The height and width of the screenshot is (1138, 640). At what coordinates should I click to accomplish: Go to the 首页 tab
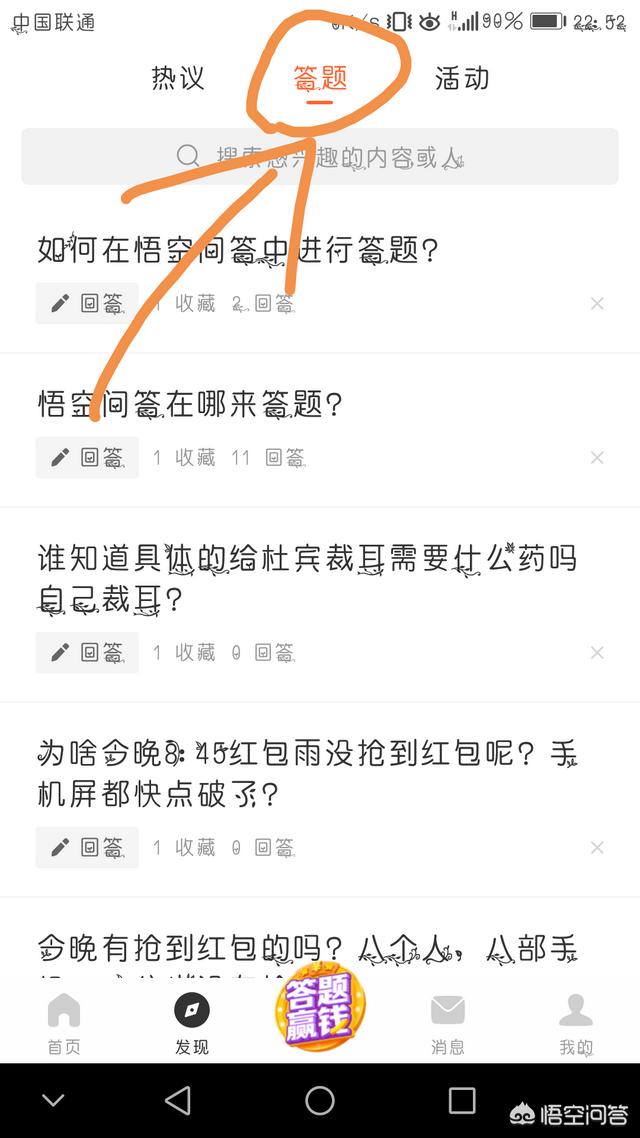coord(64,1023)
